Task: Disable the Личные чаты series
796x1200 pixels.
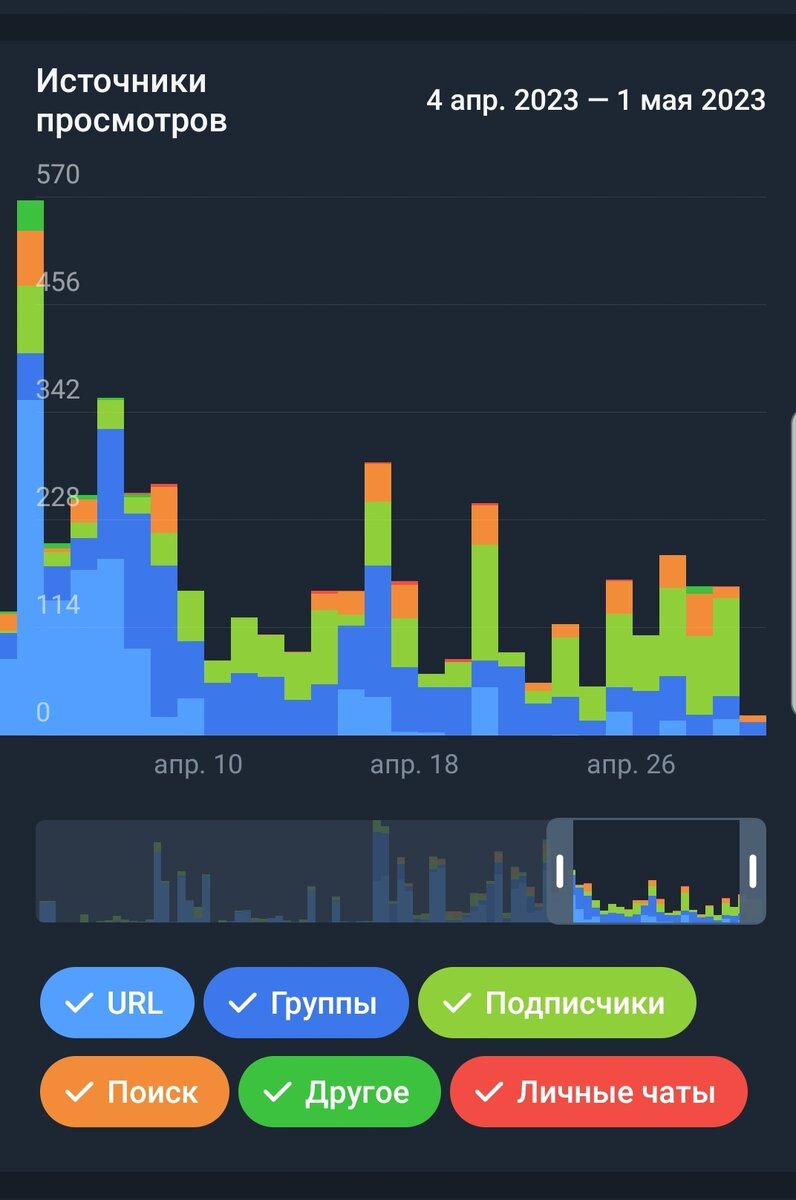Action: pyautogui.click(x=599, y=1092)
